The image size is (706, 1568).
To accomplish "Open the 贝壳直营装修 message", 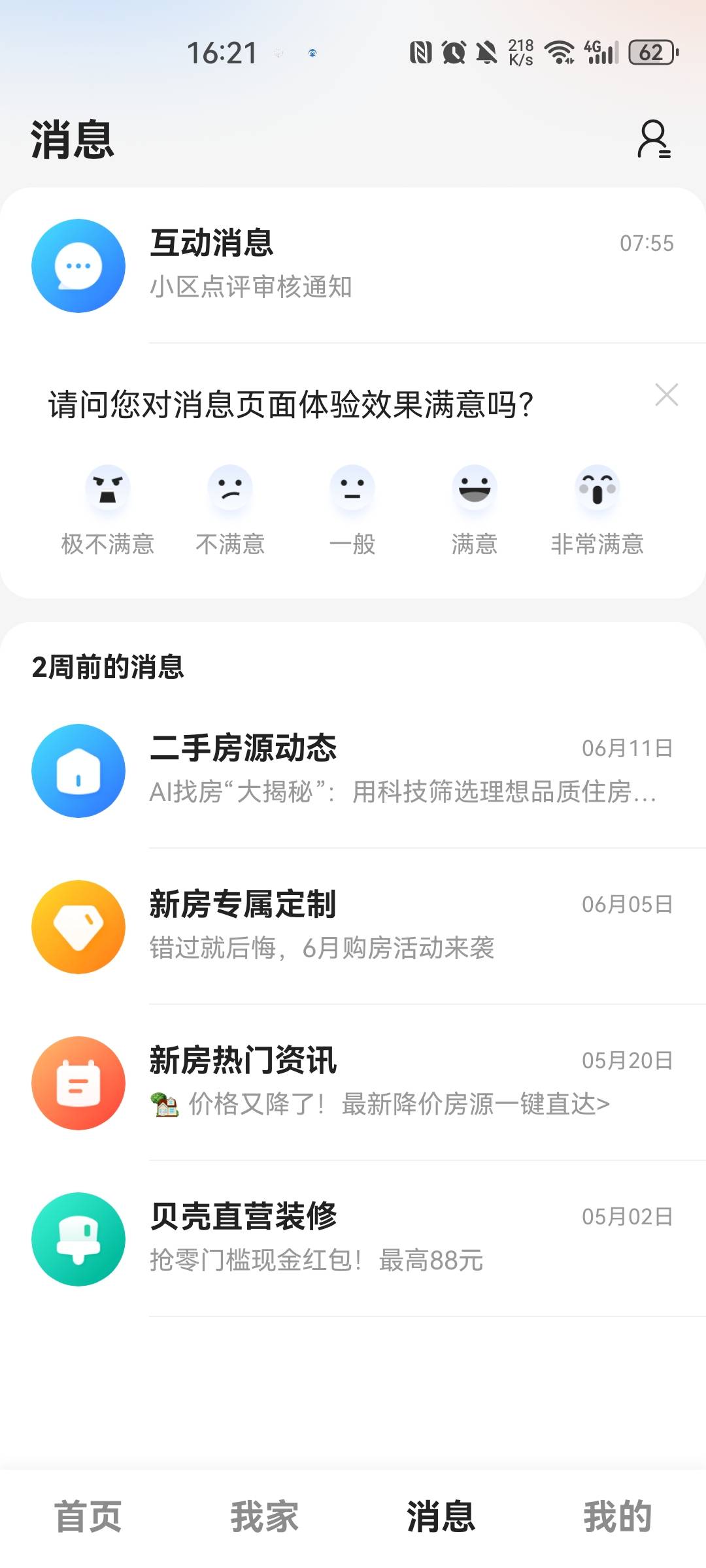I will pyautogui.click(x=353, y=1239).
